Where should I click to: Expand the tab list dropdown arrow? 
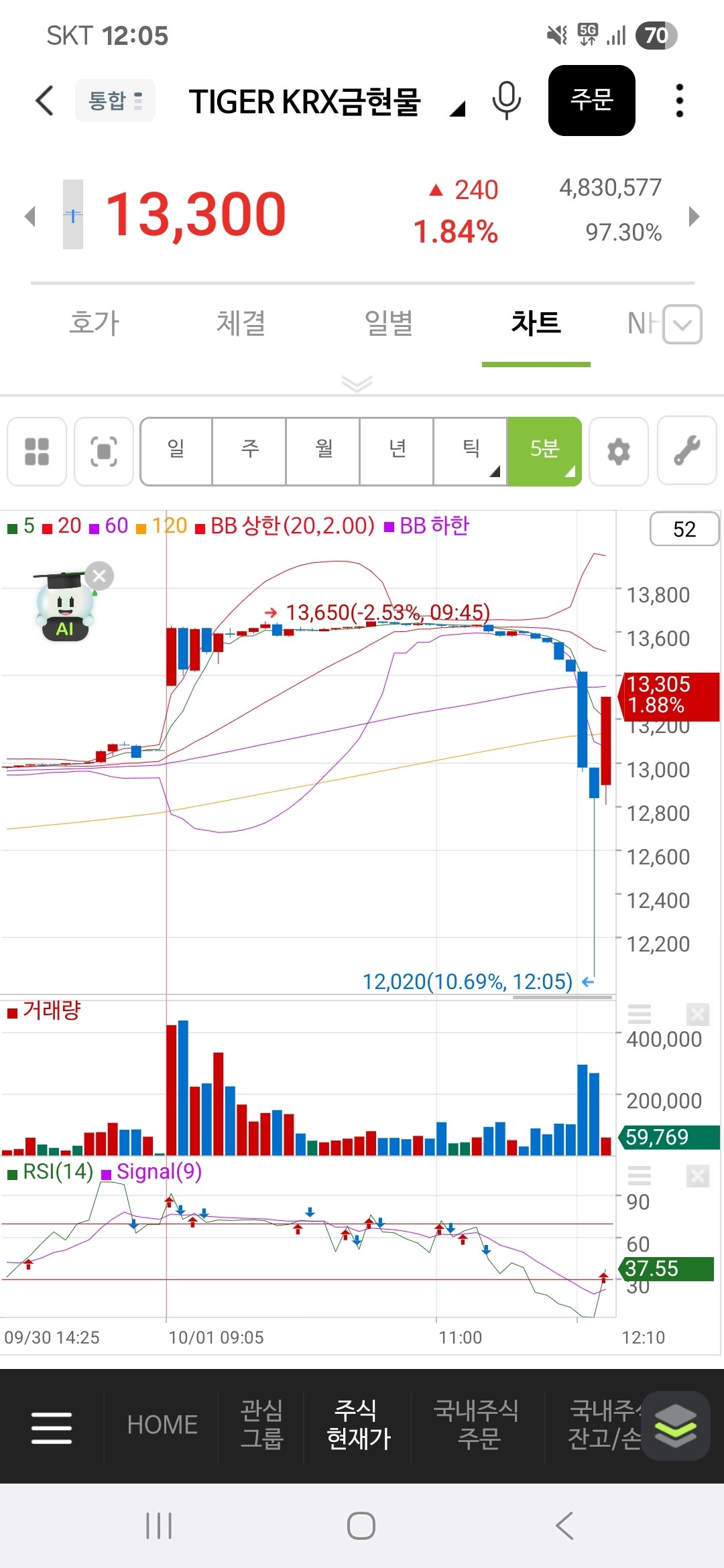click(682, 325)
